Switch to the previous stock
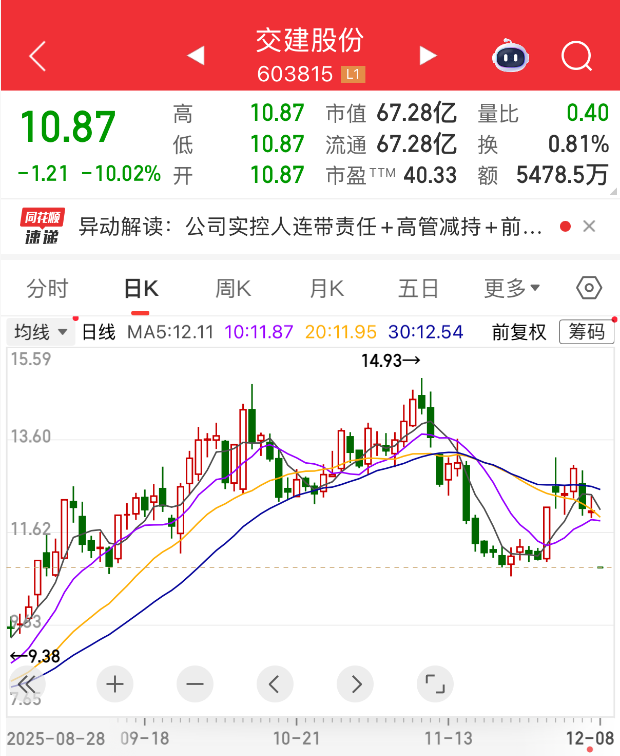This screenshot has height=756, width=620. point(196,56)
